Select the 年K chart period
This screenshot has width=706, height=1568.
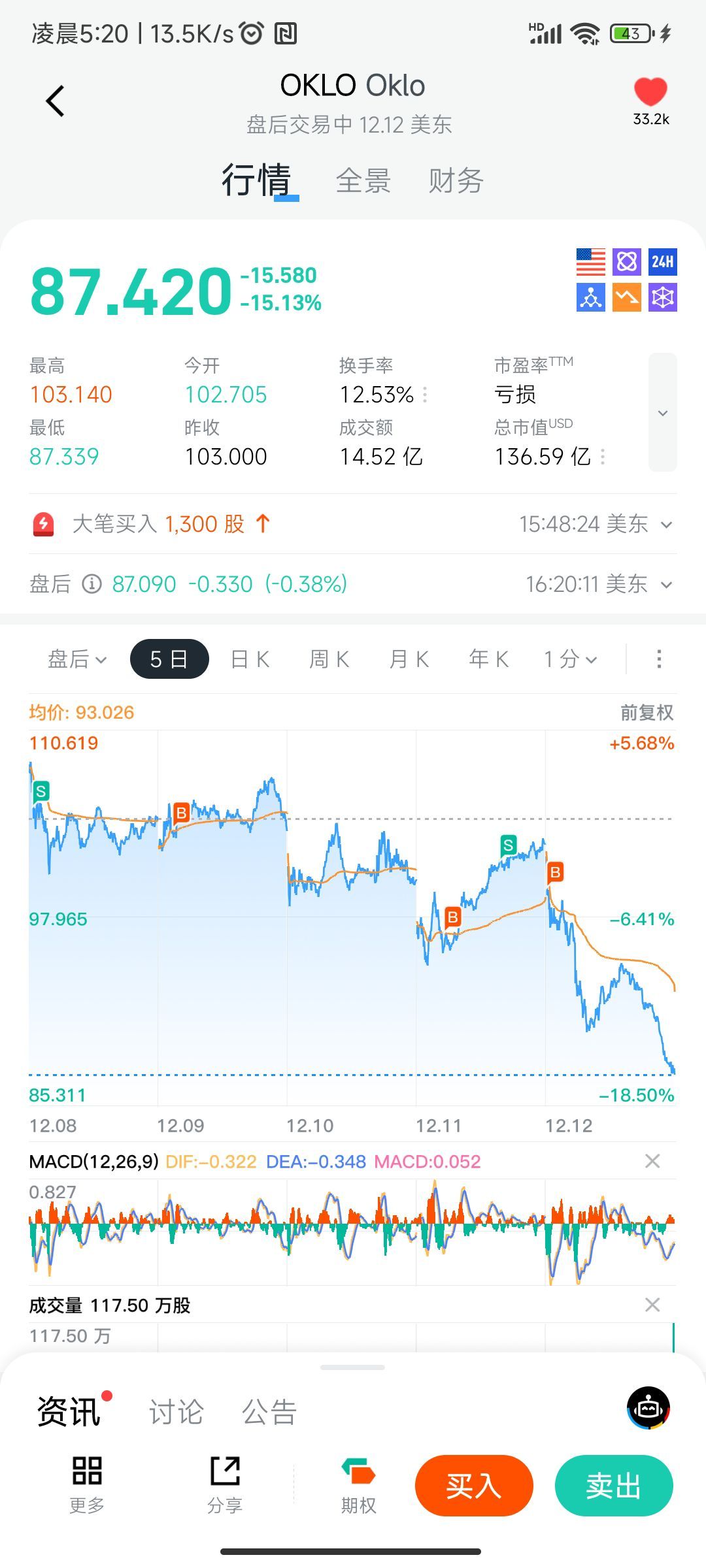point(489,659)
